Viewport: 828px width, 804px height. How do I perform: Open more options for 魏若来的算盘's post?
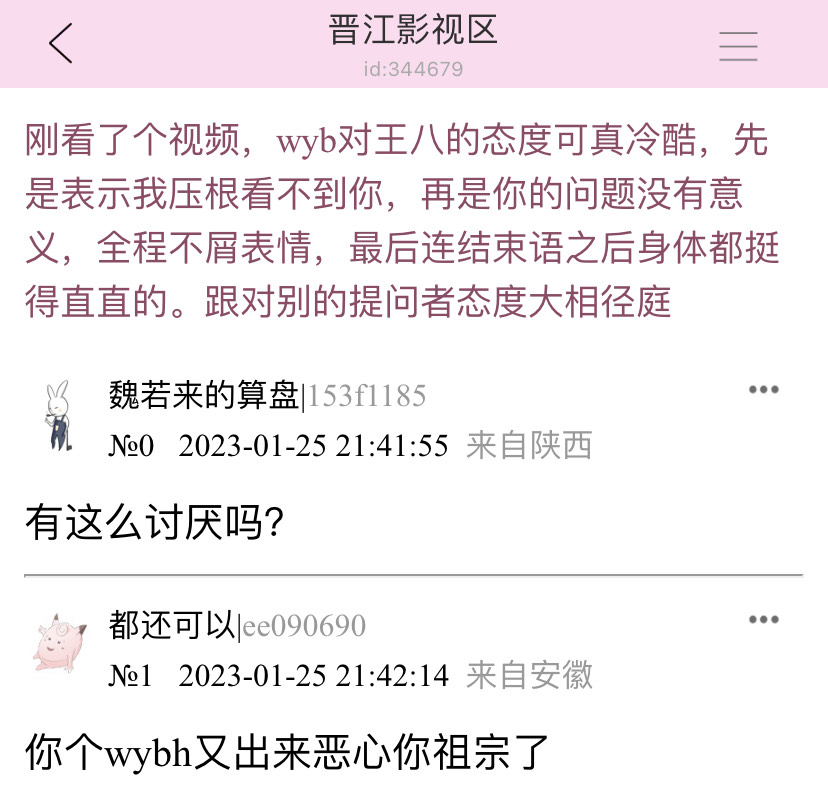pos(763,390)
